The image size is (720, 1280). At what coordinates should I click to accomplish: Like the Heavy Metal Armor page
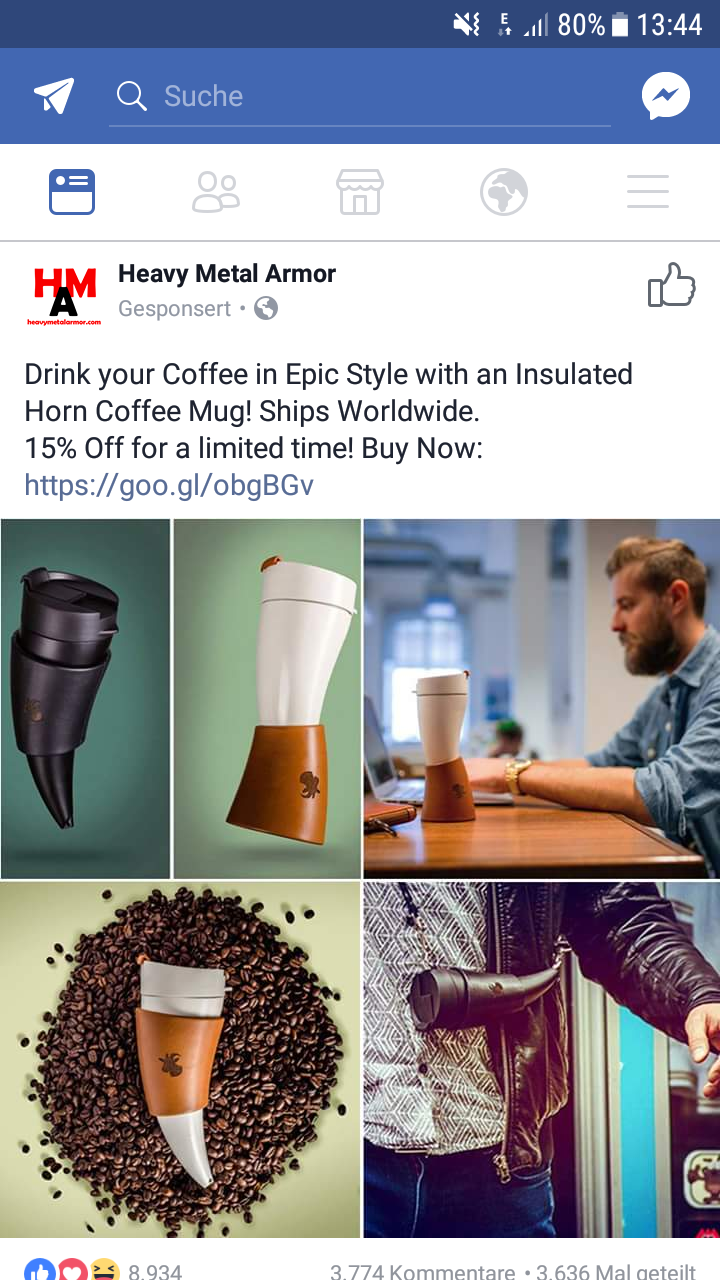point(671,286)
